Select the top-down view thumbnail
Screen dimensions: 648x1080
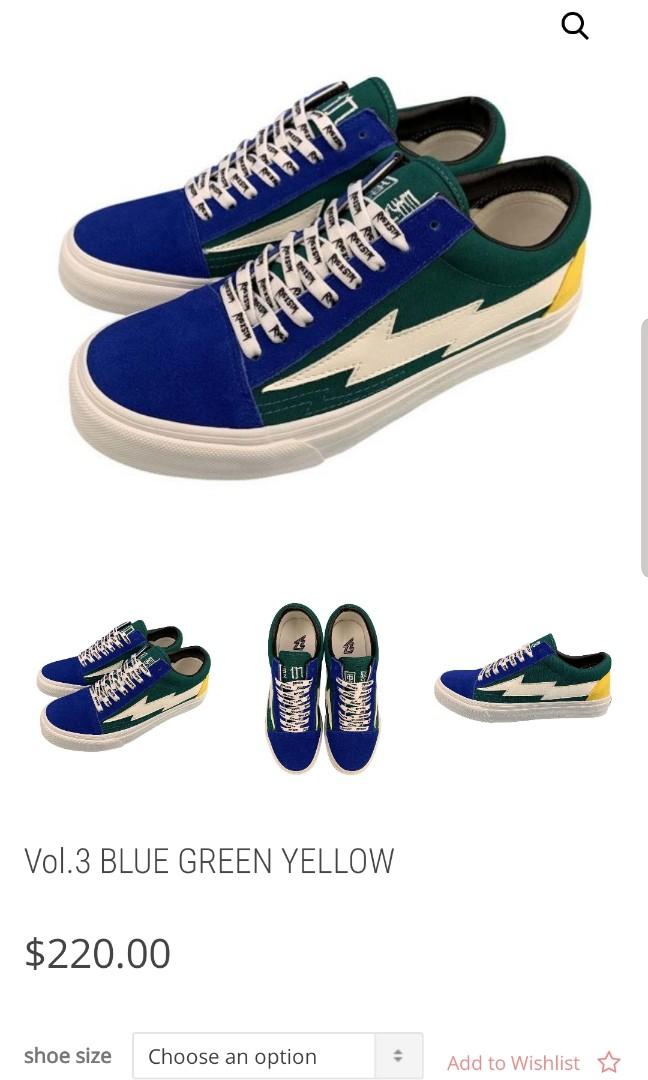[x=323, y=687]
